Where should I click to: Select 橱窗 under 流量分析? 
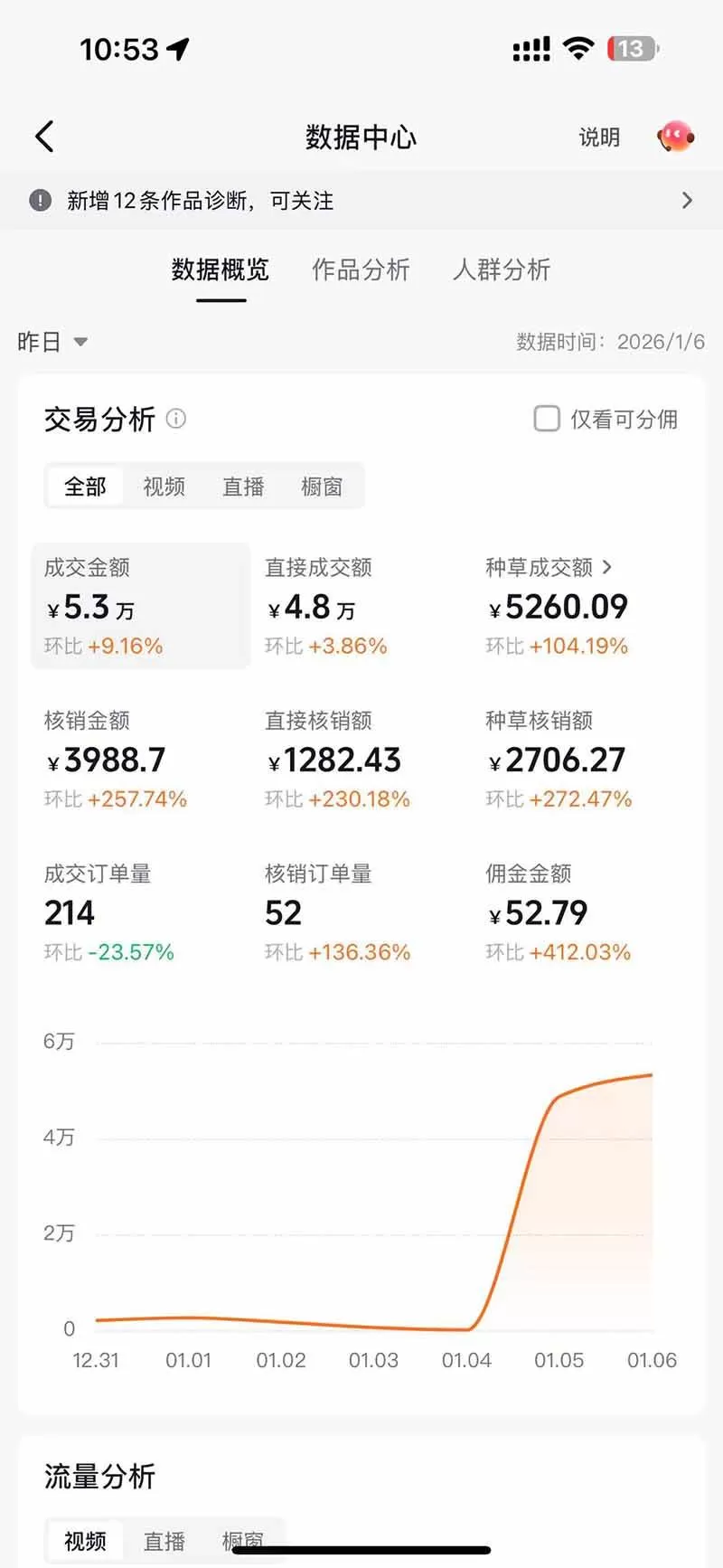click(244, 1542)
